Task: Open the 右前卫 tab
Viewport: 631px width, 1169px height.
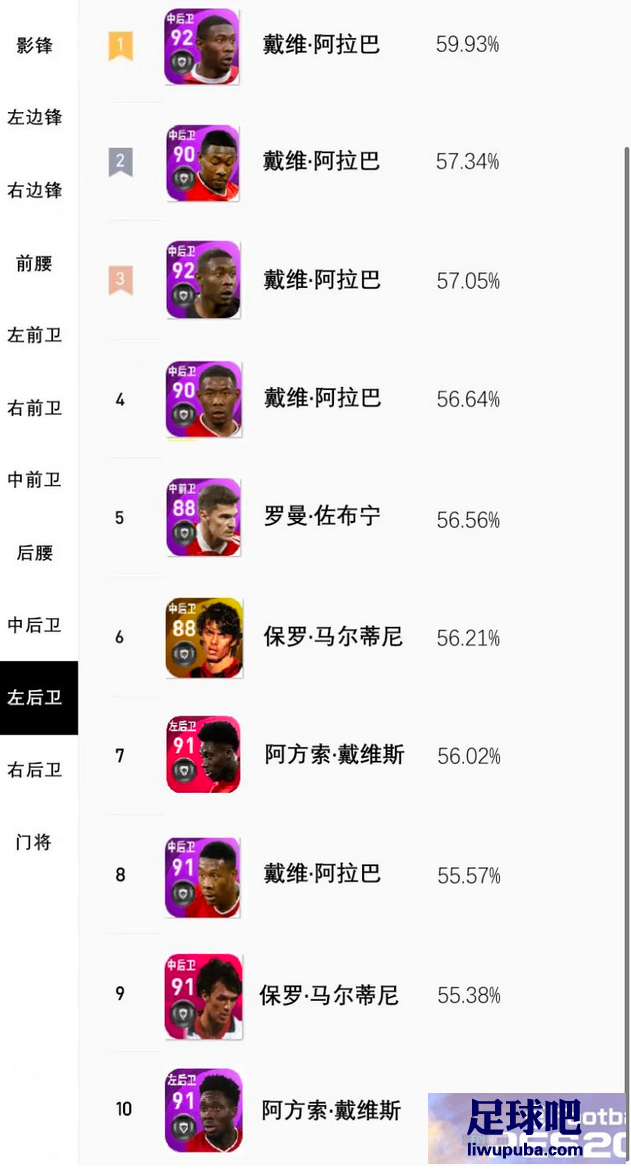Action: click(x=35, y=408)
